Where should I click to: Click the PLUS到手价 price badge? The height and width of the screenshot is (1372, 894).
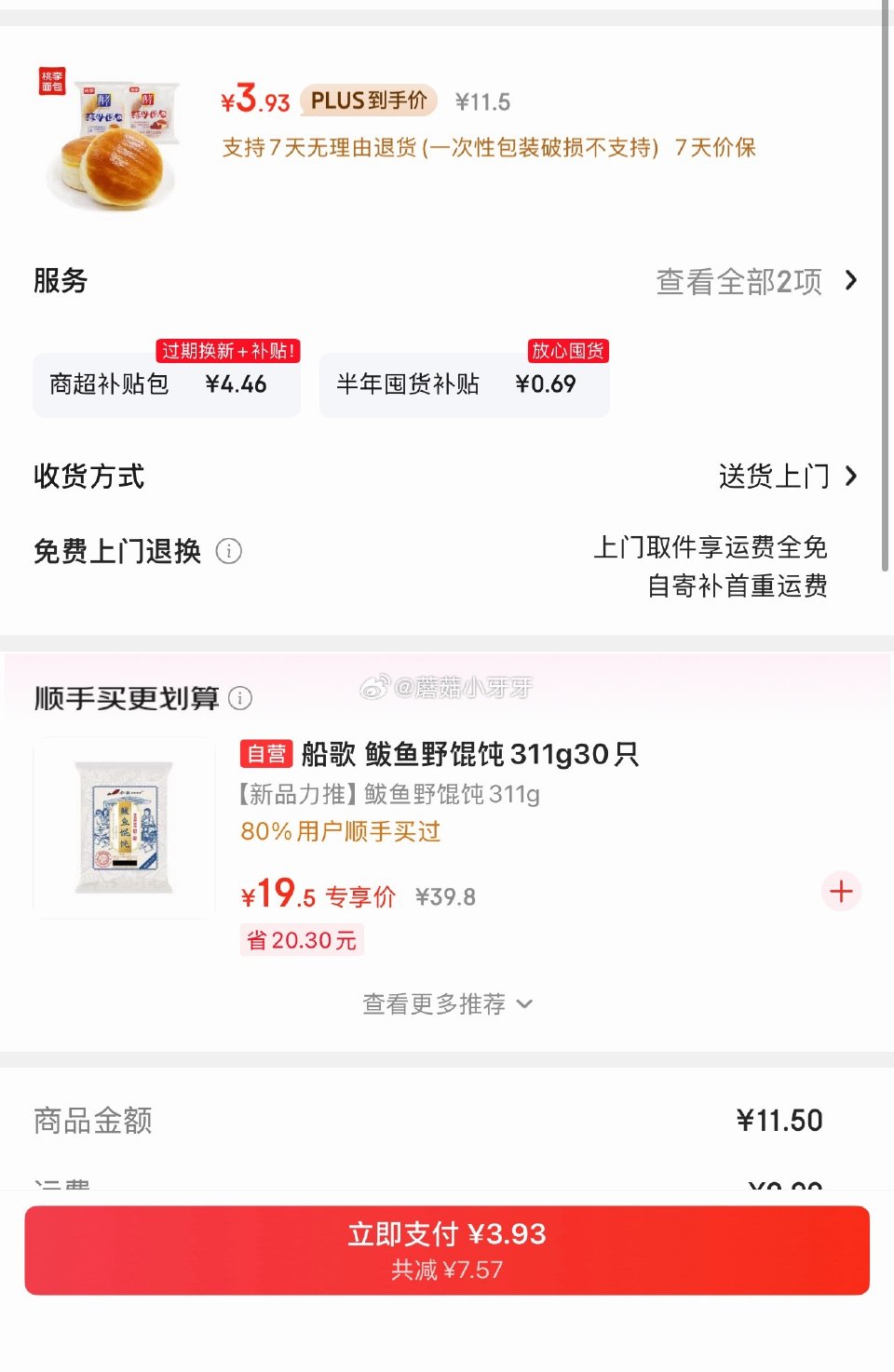368,100
